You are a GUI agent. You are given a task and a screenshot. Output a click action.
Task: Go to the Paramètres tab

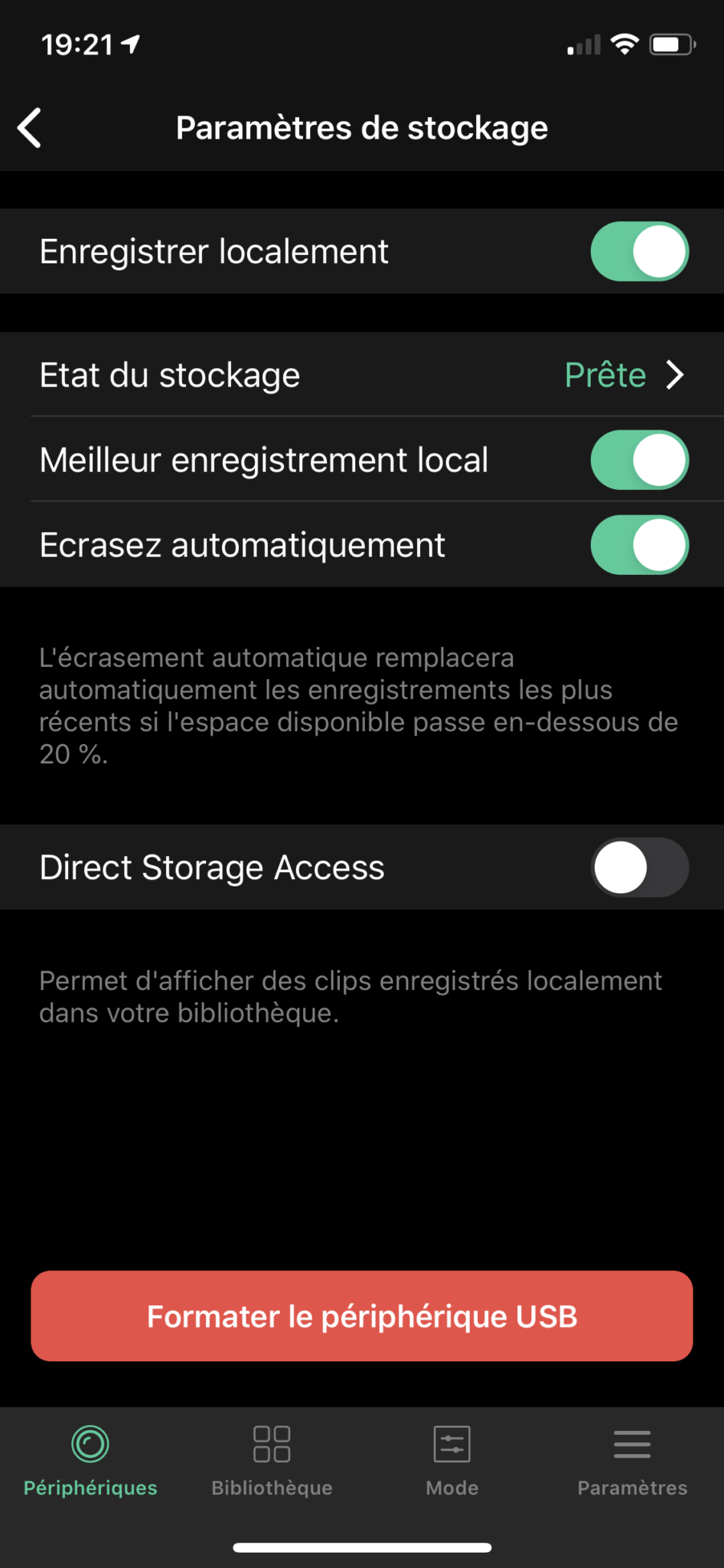[632, 1461]
